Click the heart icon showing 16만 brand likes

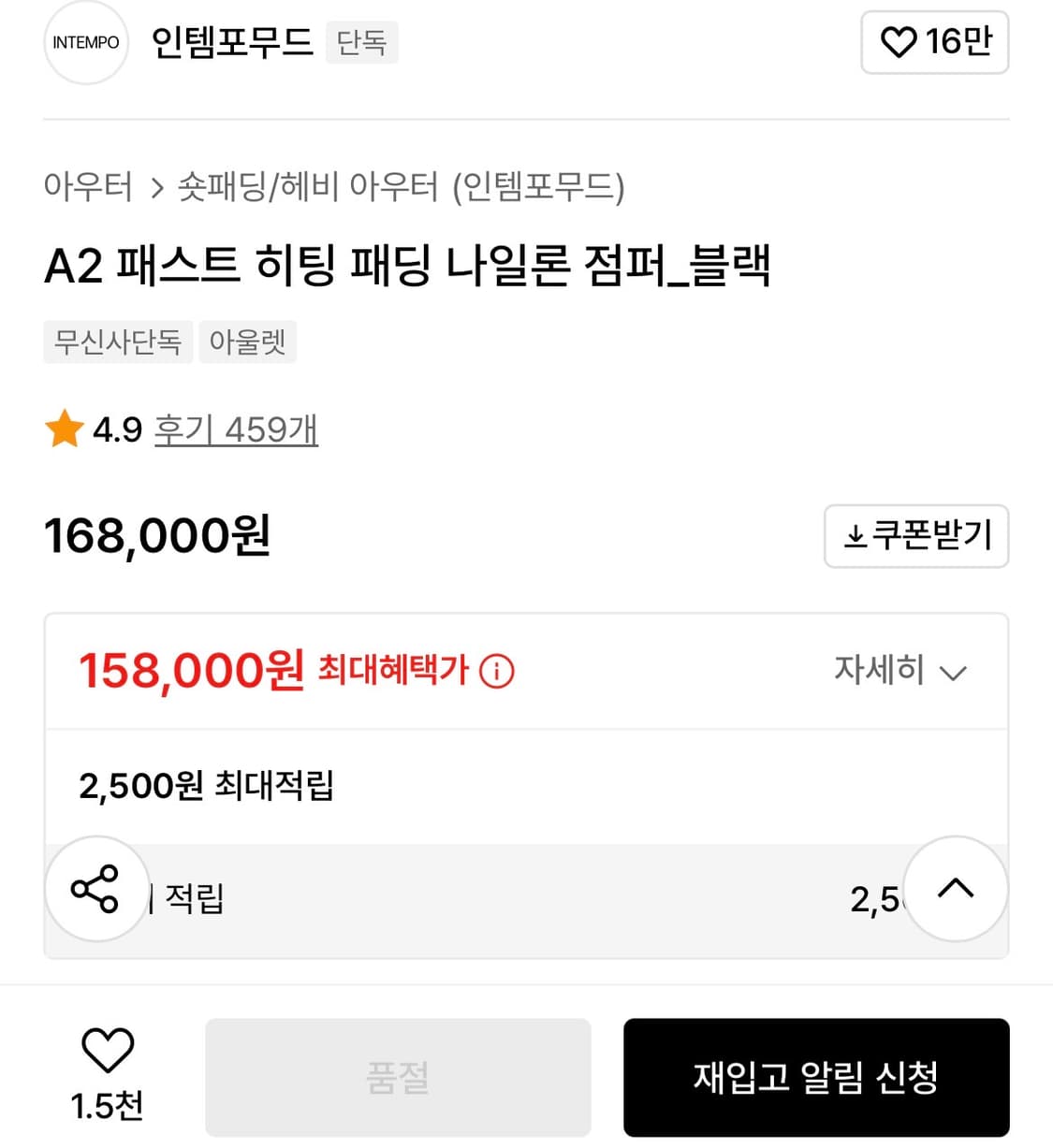pyautogui.click(x=899, y=43)
